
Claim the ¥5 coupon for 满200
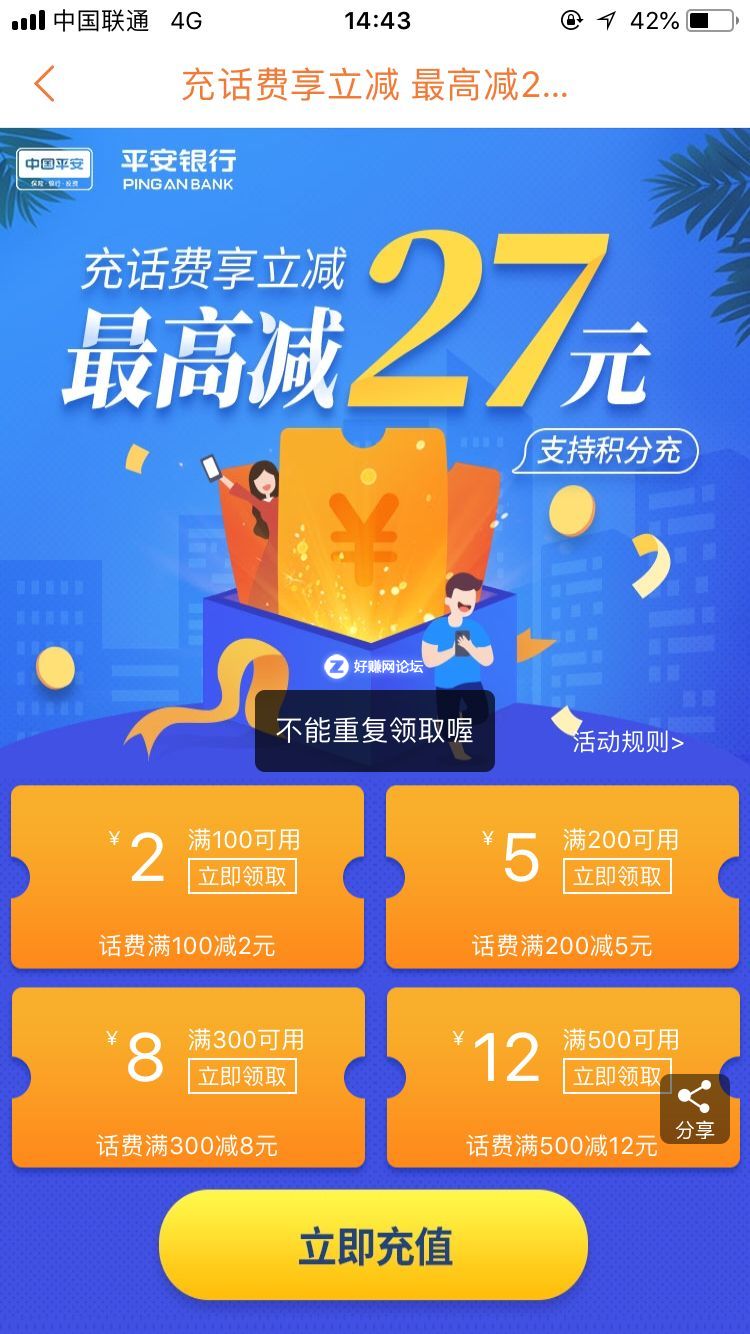tap(617, 877)
